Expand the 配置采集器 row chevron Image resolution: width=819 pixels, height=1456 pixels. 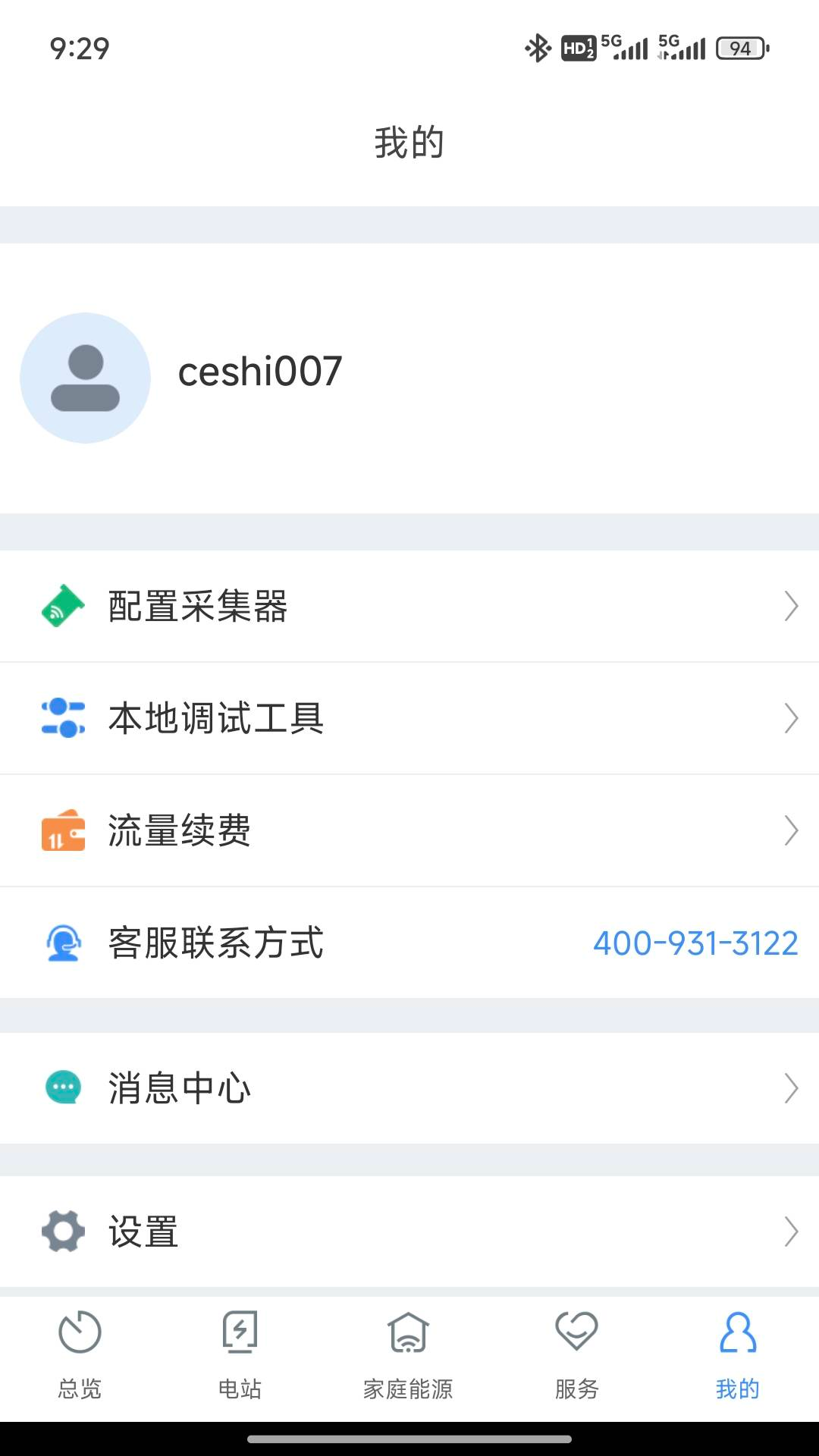(x=791, y=605)
